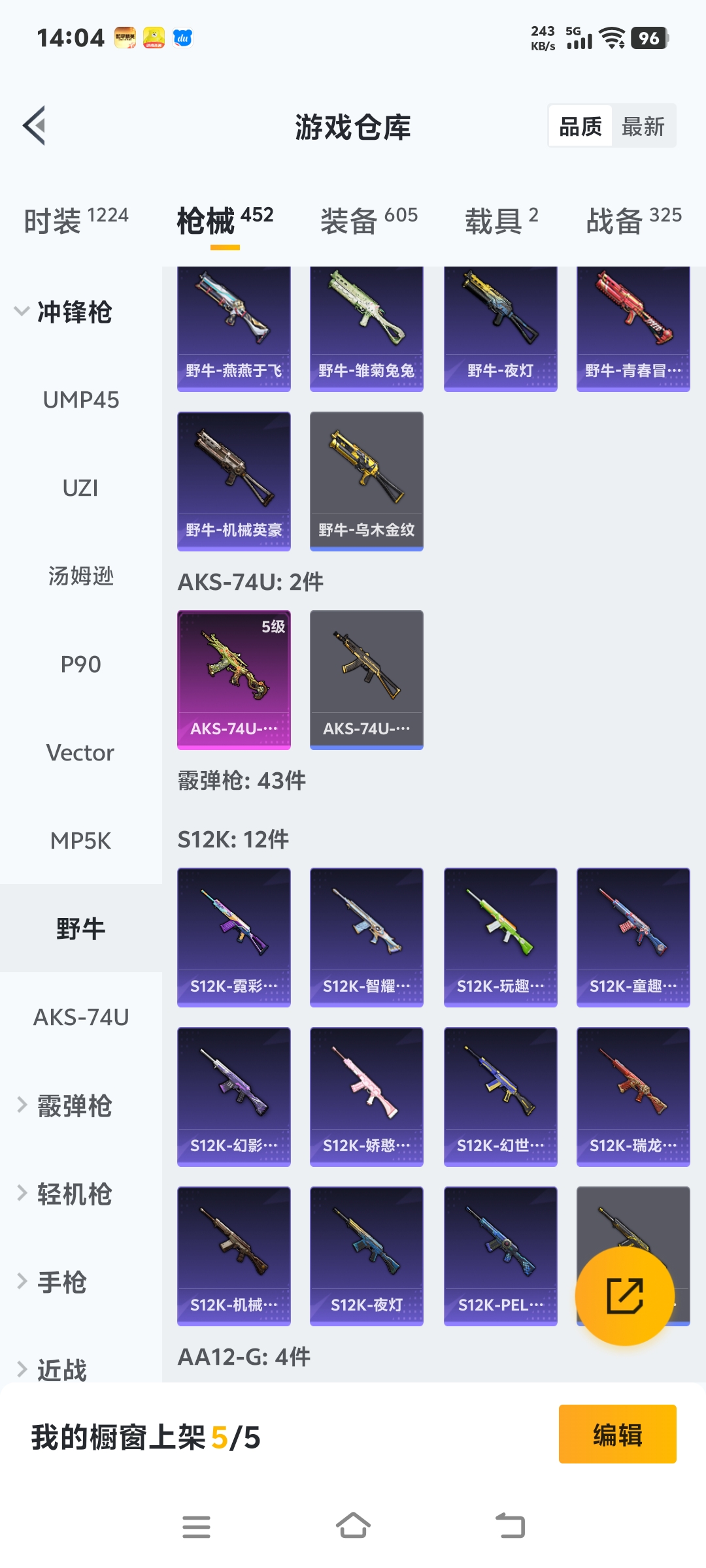
Task: Switch sorting to 最新
Action: [x=643, y=126]
